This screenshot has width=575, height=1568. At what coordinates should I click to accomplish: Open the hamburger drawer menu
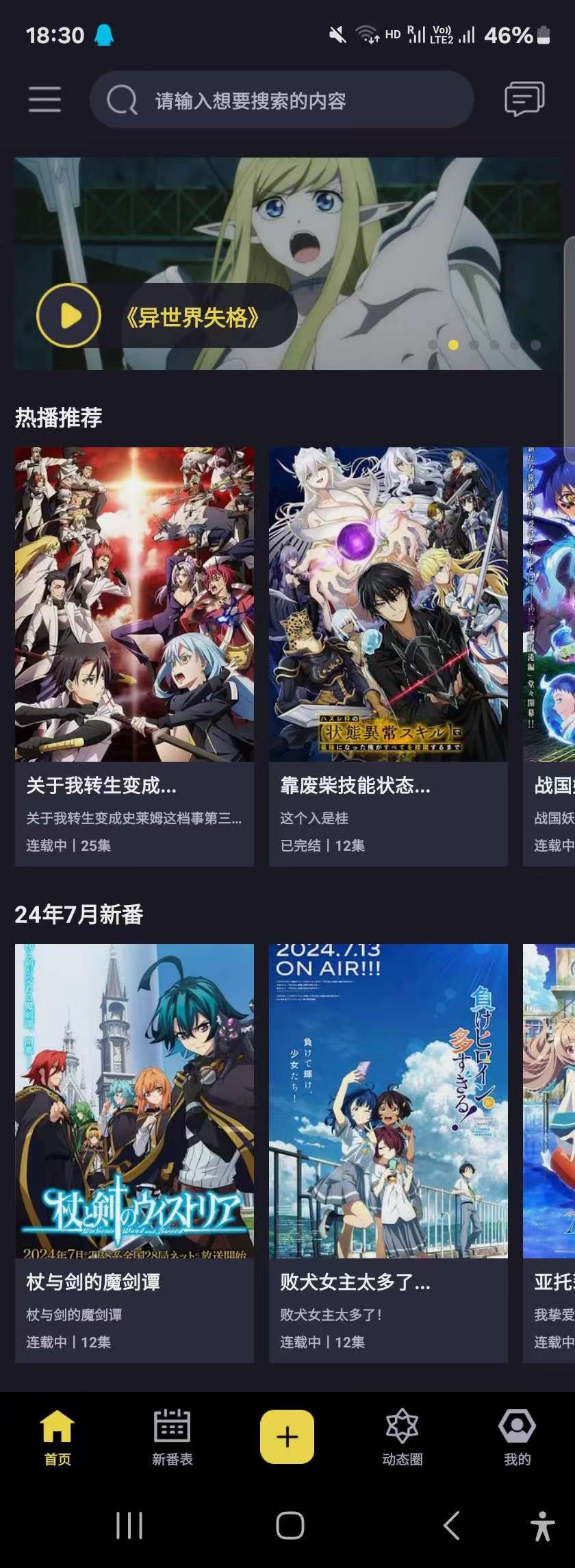tap(44, 100)
